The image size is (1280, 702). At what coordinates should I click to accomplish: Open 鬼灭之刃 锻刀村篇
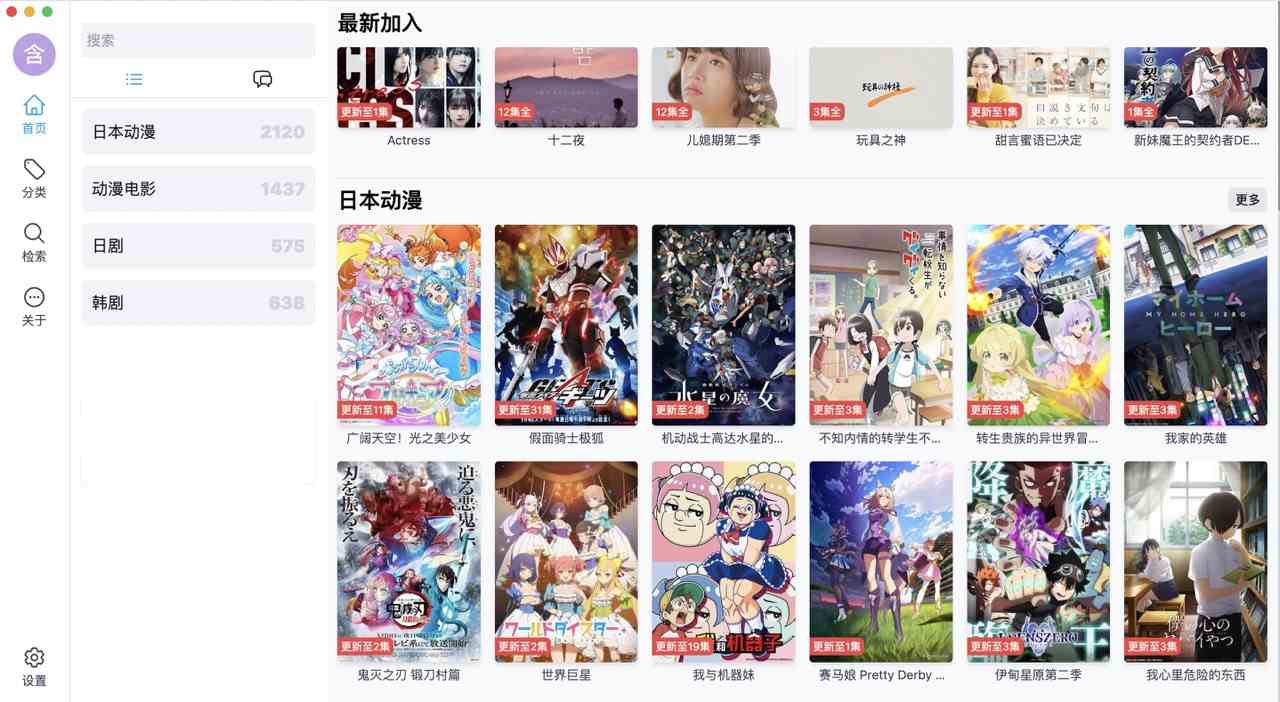(408, 561)
